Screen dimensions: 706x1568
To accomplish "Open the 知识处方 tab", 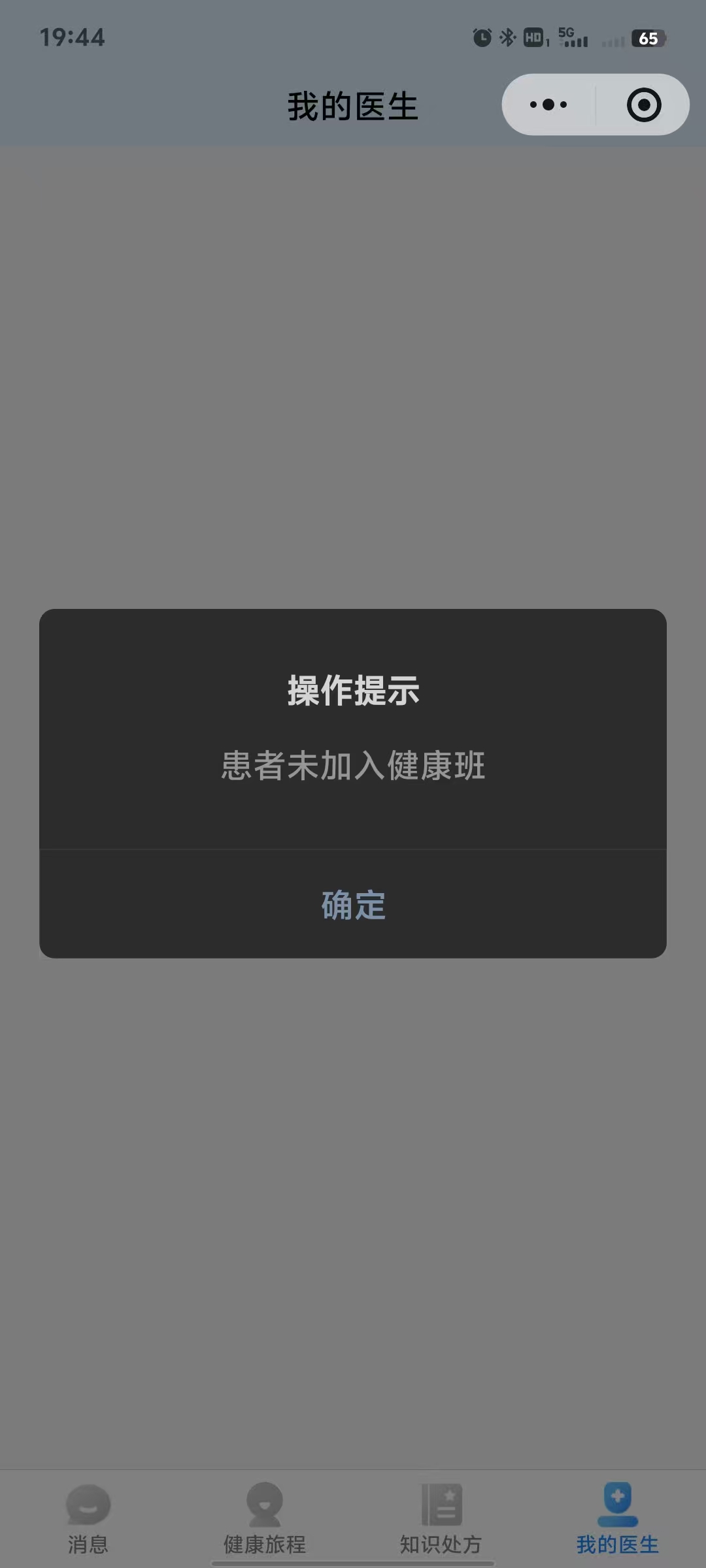I will pos(441,1519).
